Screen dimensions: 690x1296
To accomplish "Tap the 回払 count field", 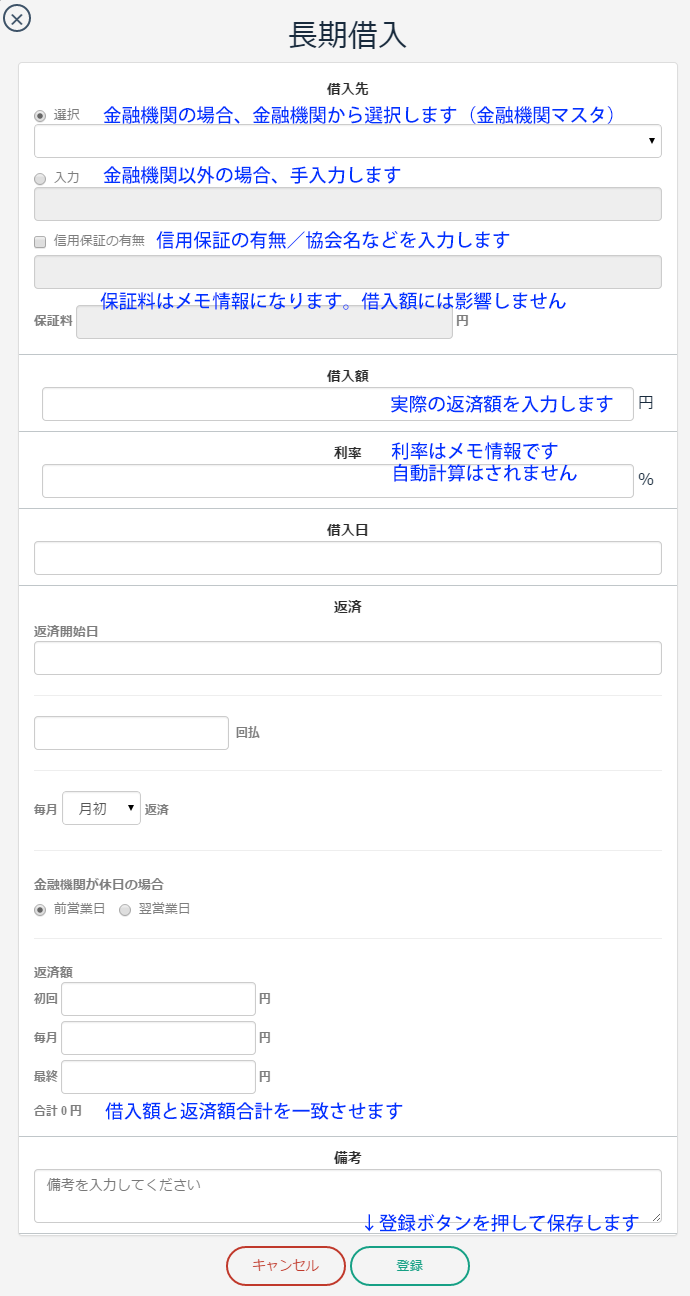I will (131, 733).
